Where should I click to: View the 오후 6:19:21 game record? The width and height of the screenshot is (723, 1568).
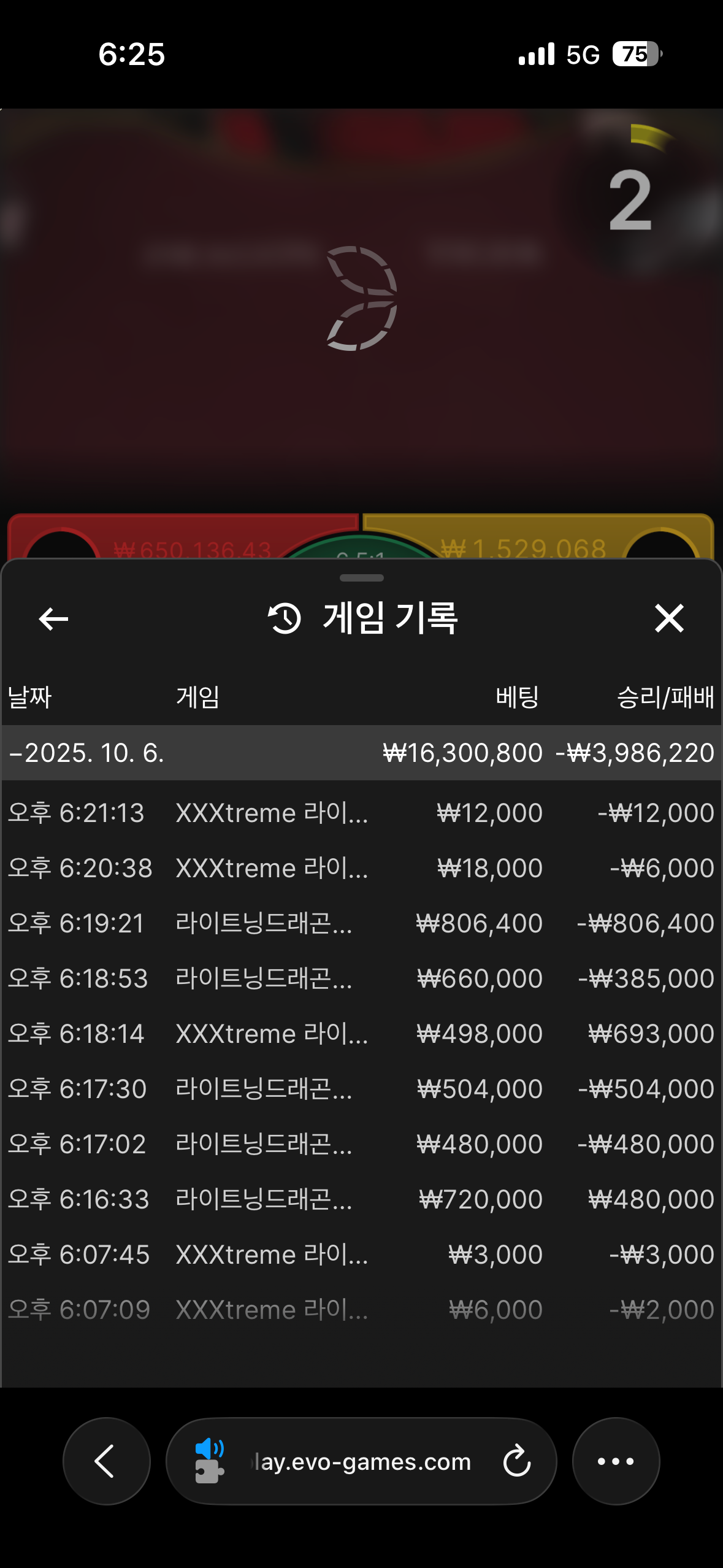pyautogui.click(x=361, y=923)
